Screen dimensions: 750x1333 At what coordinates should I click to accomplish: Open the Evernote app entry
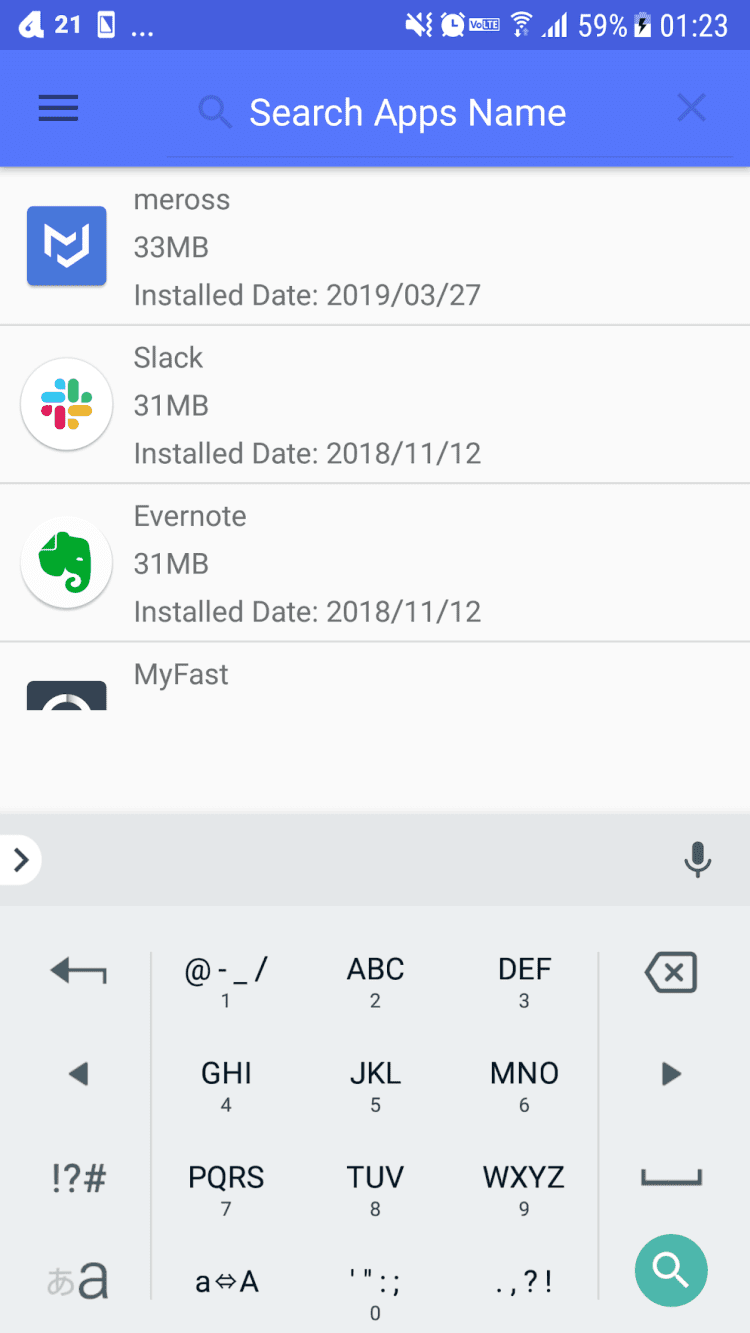[x=375, y=563]
